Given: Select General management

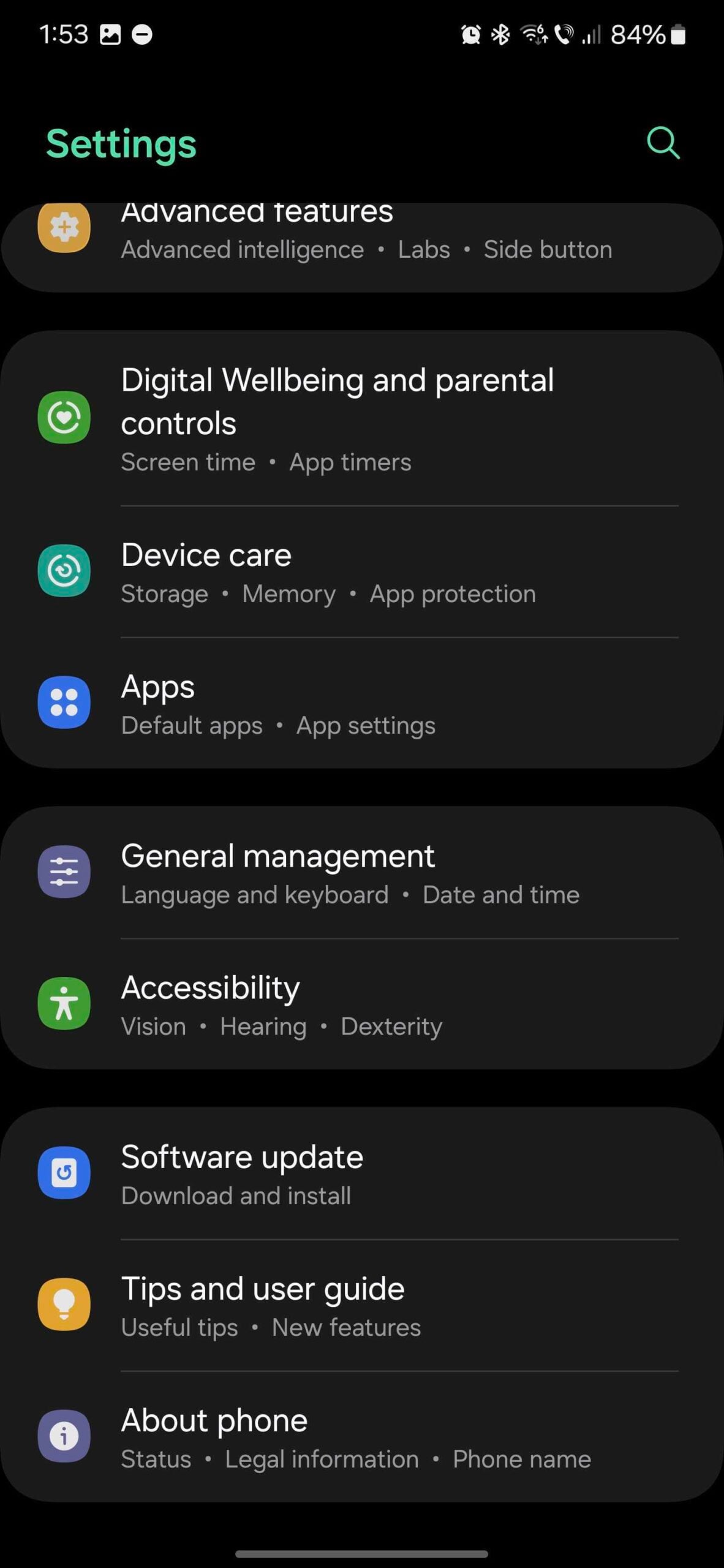Looking at the screenshot, I should point(361,873).
